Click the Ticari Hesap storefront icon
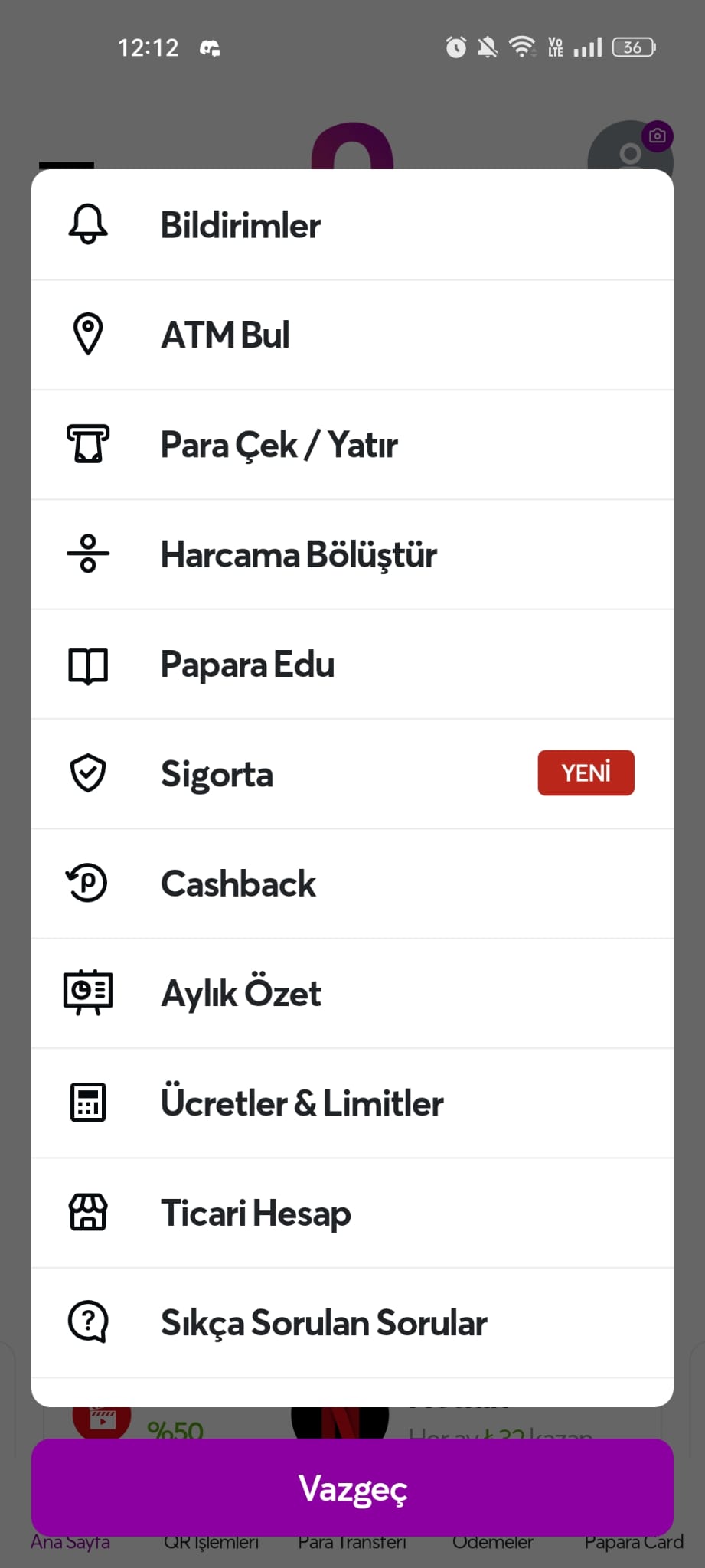Viewport: 705px width, 1568px height. pos(87,1212)
